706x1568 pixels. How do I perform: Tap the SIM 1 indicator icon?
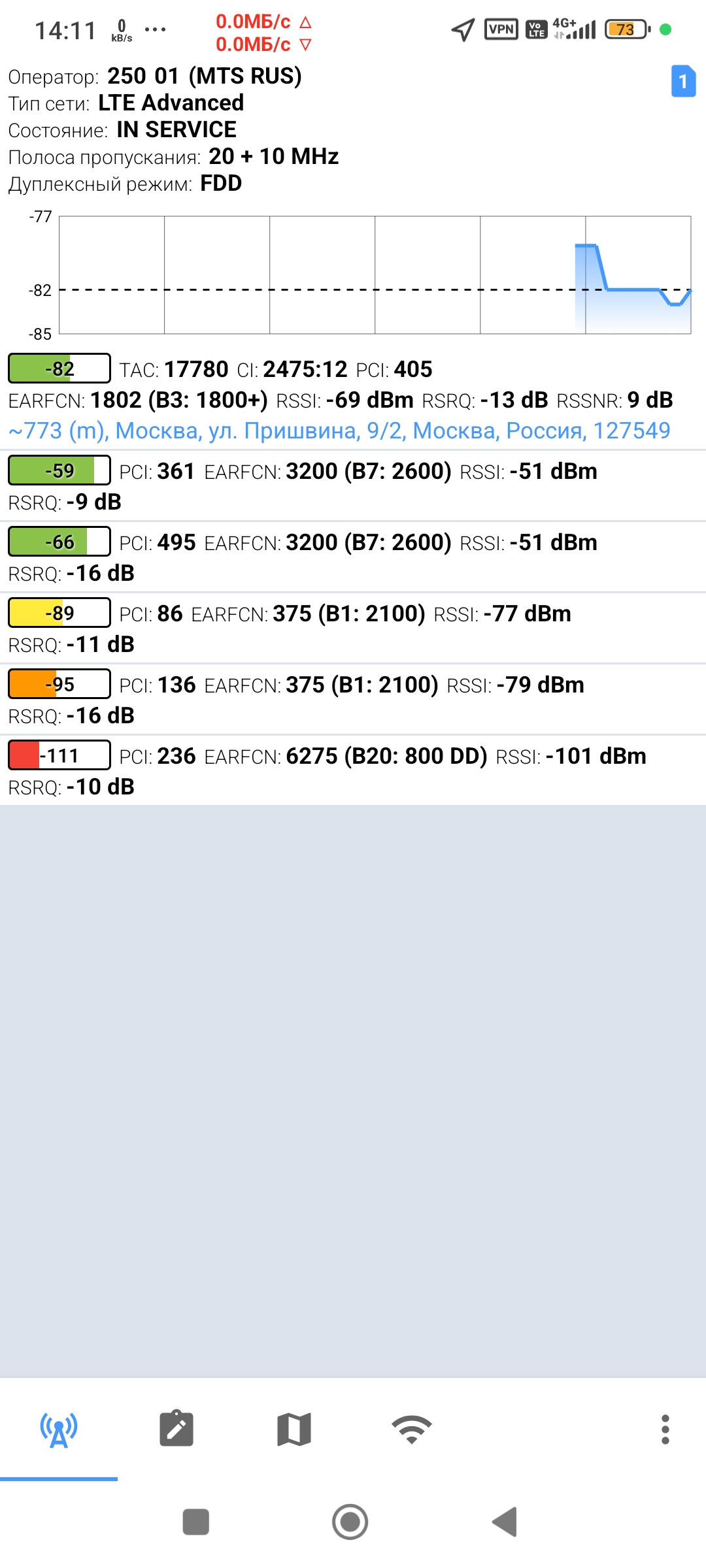click(683, 81)
